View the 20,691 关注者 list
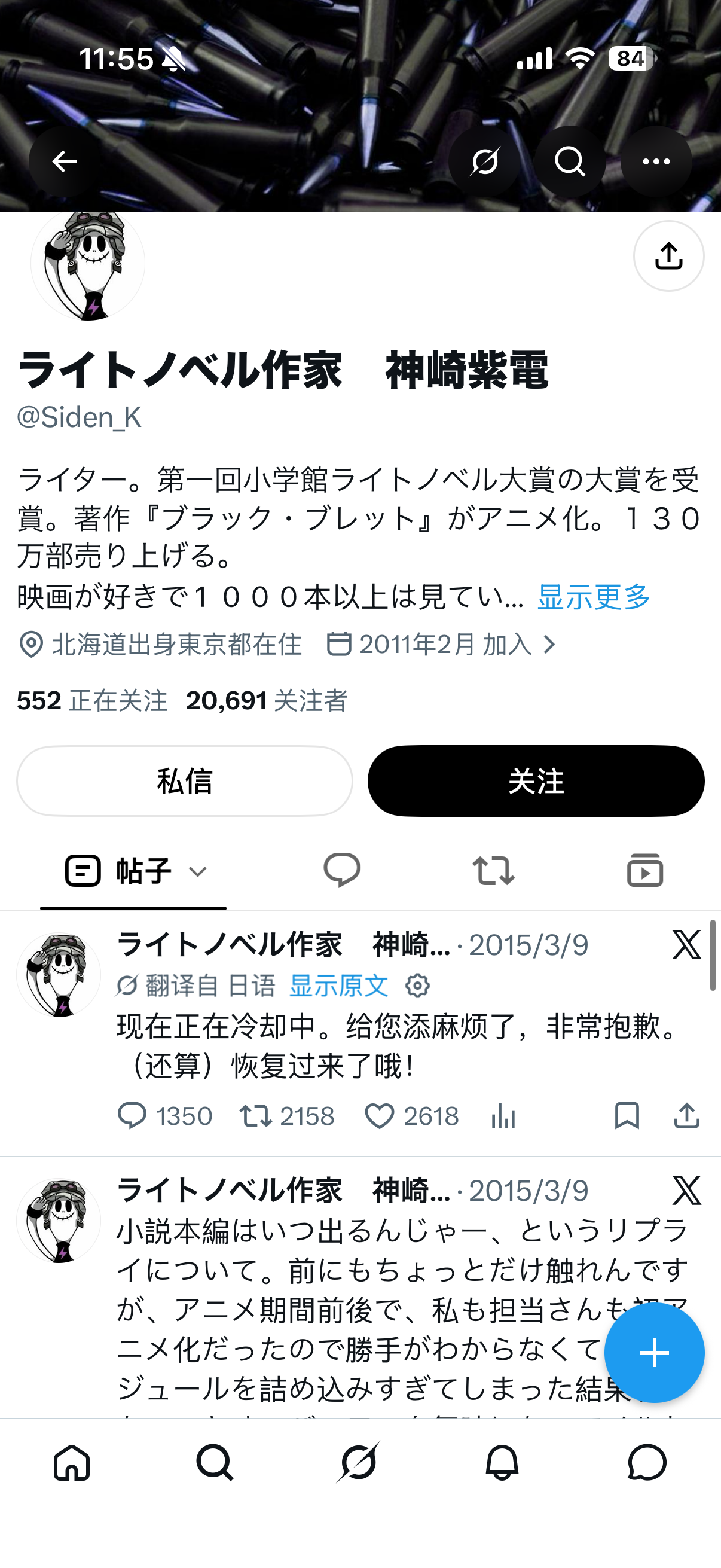This screenshot has height=1568, width=721. 267,701
